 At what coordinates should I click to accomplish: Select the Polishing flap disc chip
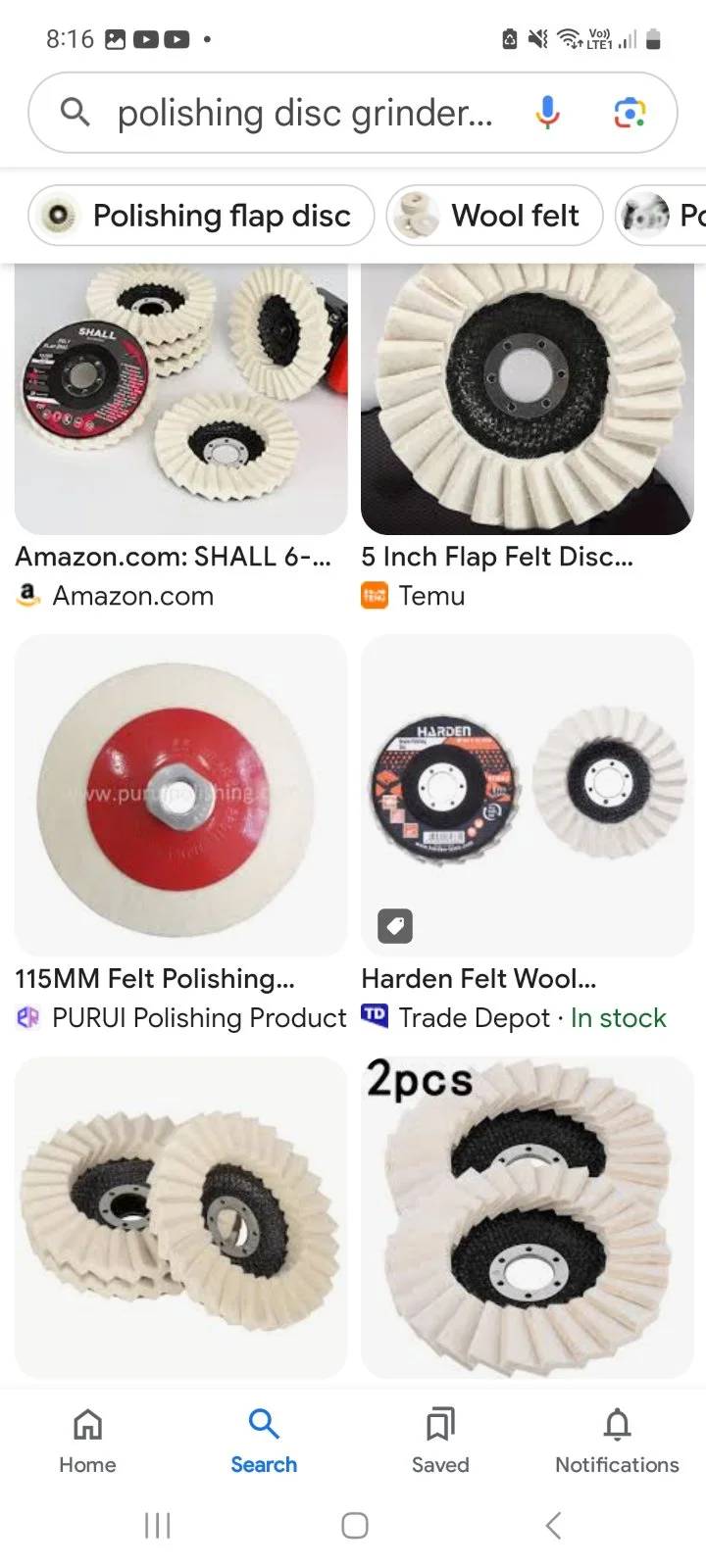coord(202,216)
